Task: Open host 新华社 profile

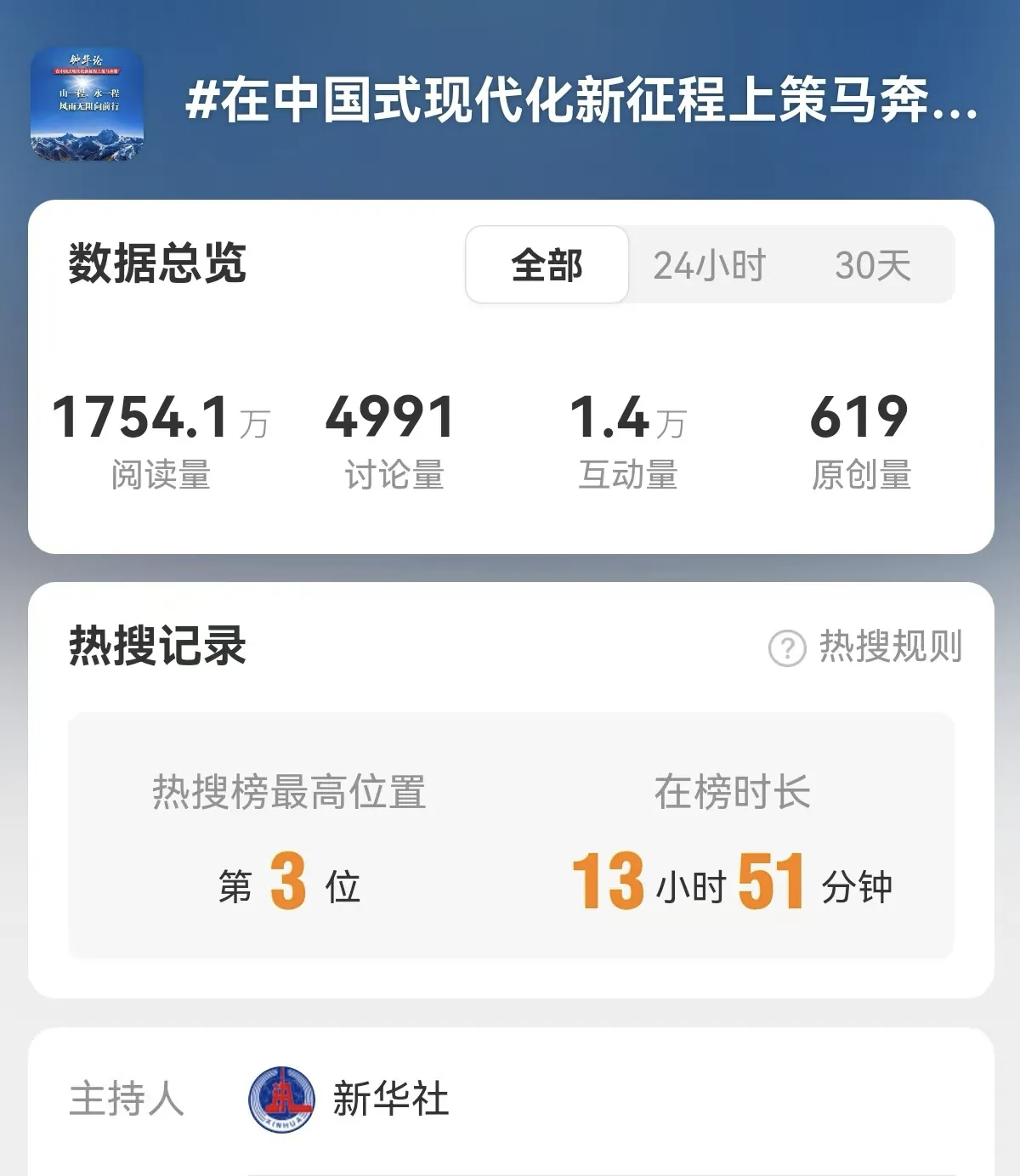Action: pos(348,1100)
